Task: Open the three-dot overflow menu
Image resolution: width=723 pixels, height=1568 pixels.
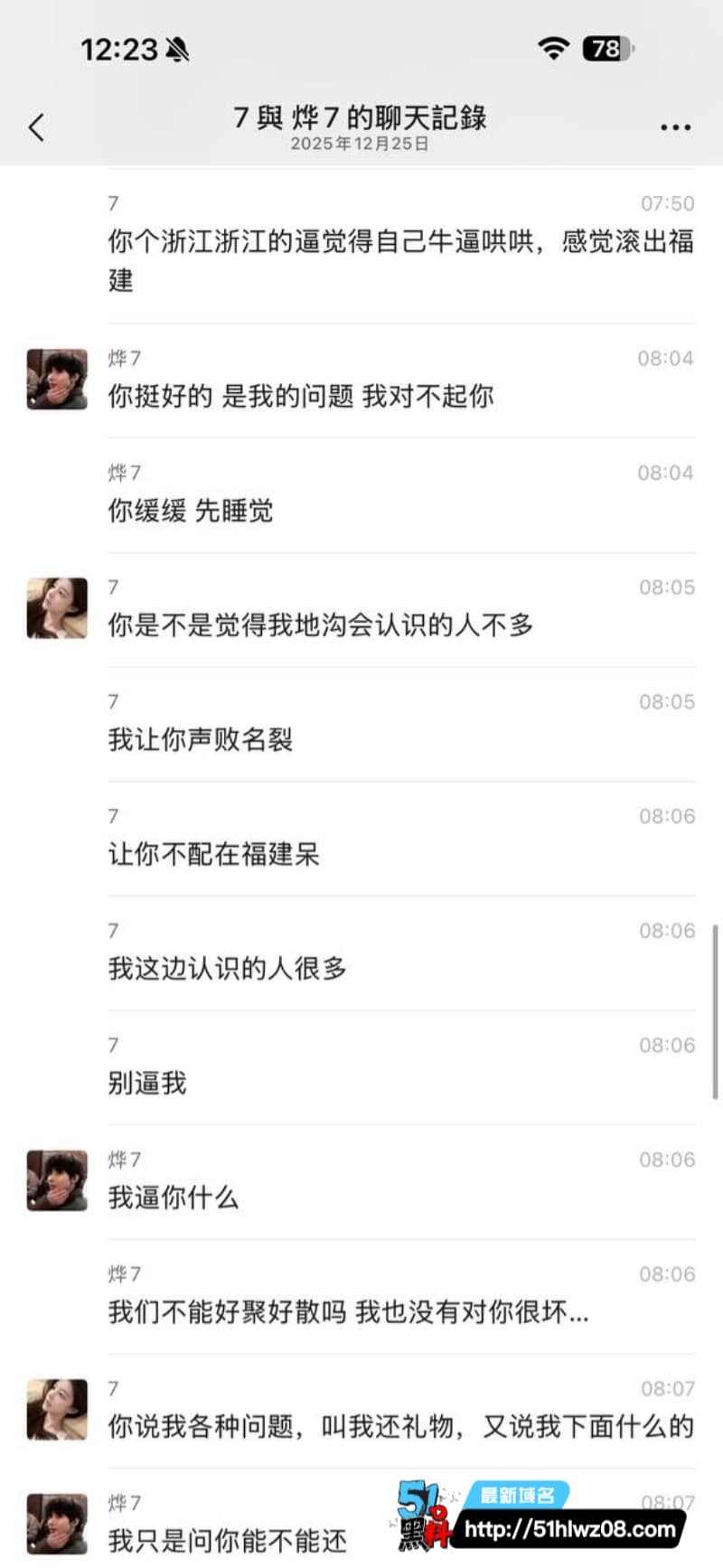Action: coord(675,127)
